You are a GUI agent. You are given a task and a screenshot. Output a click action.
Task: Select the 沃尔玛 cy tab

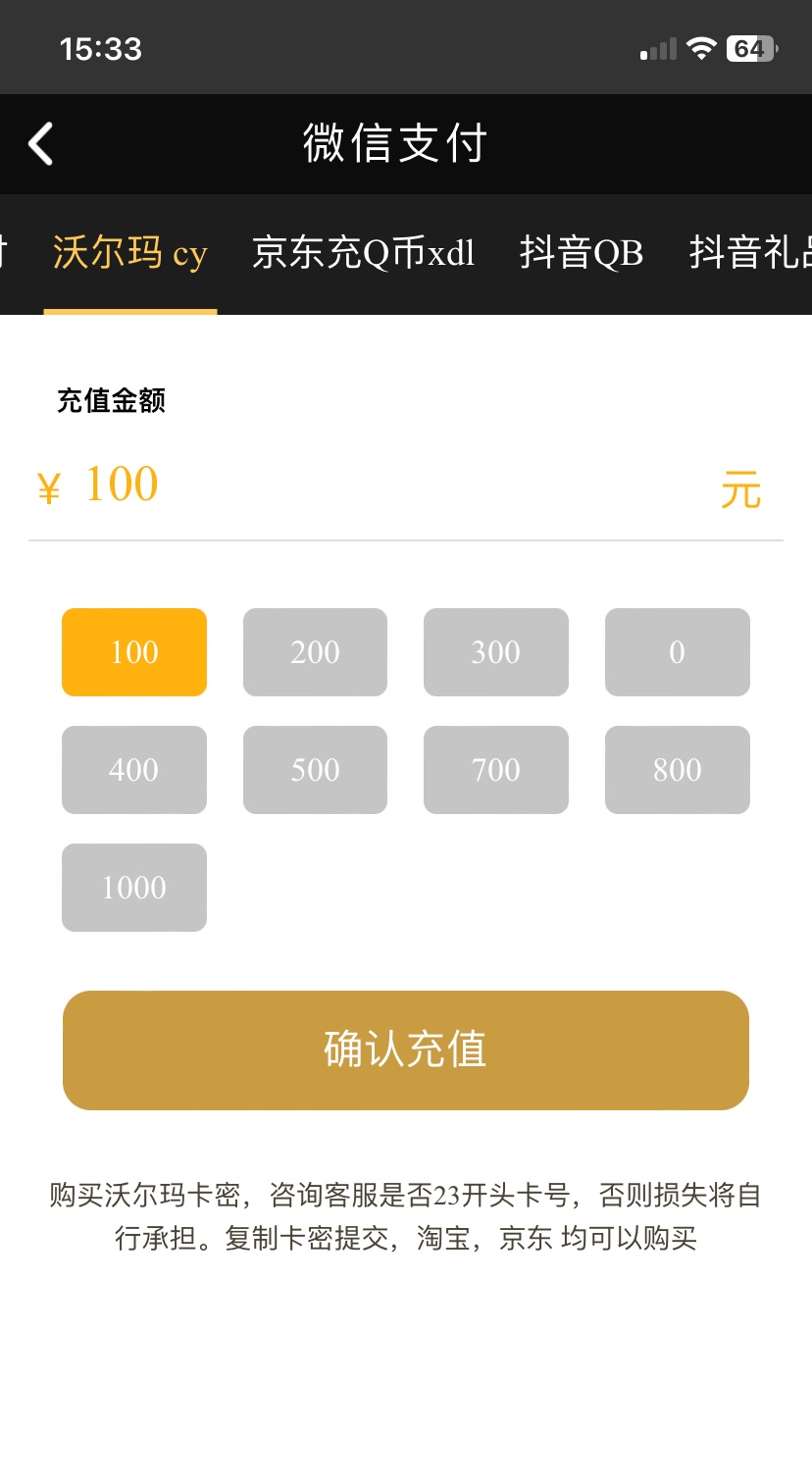click(x=130, y=253)
